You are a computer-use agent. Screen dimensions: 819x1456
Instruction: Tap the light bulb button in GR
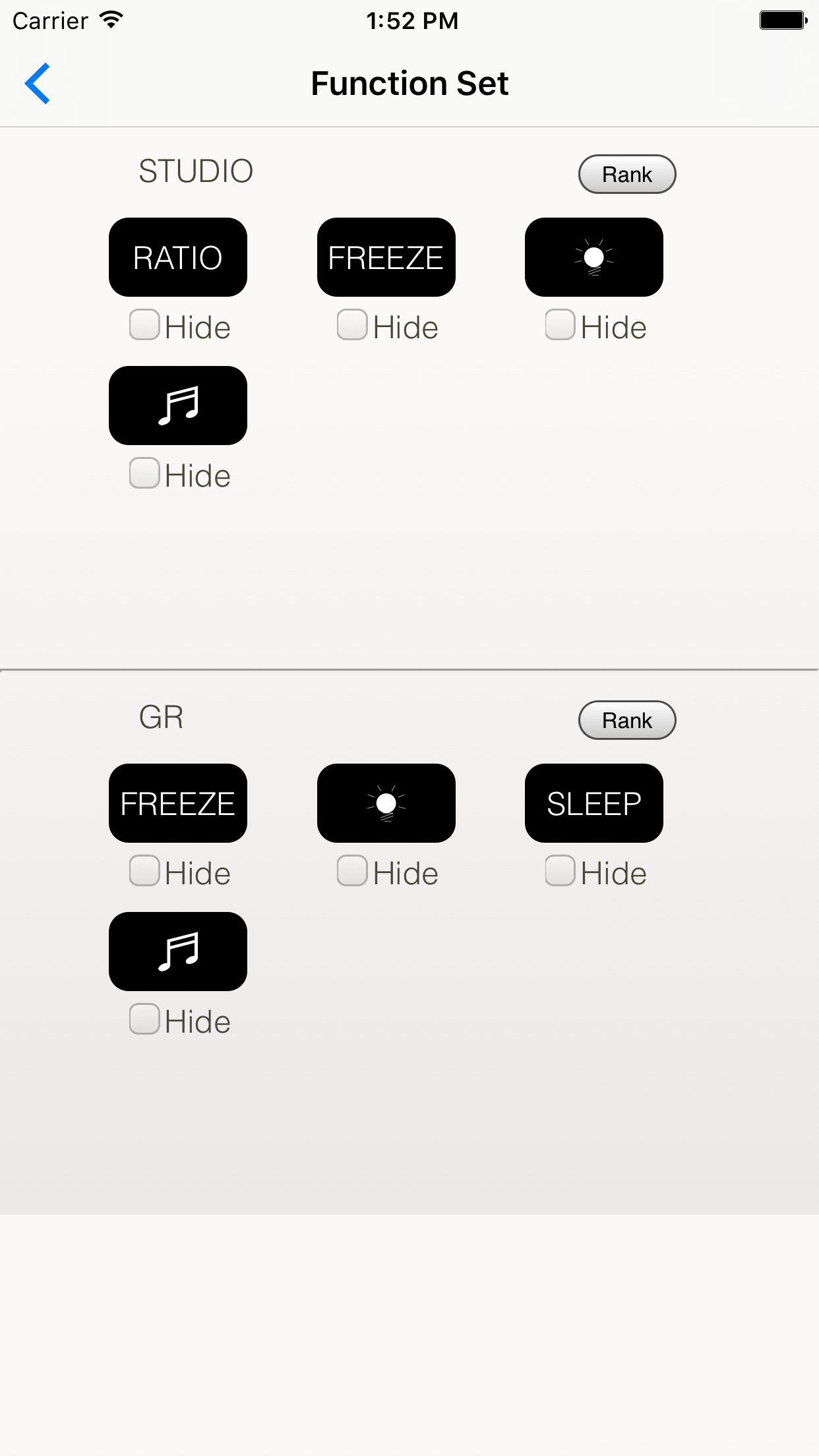coord(386,803)
